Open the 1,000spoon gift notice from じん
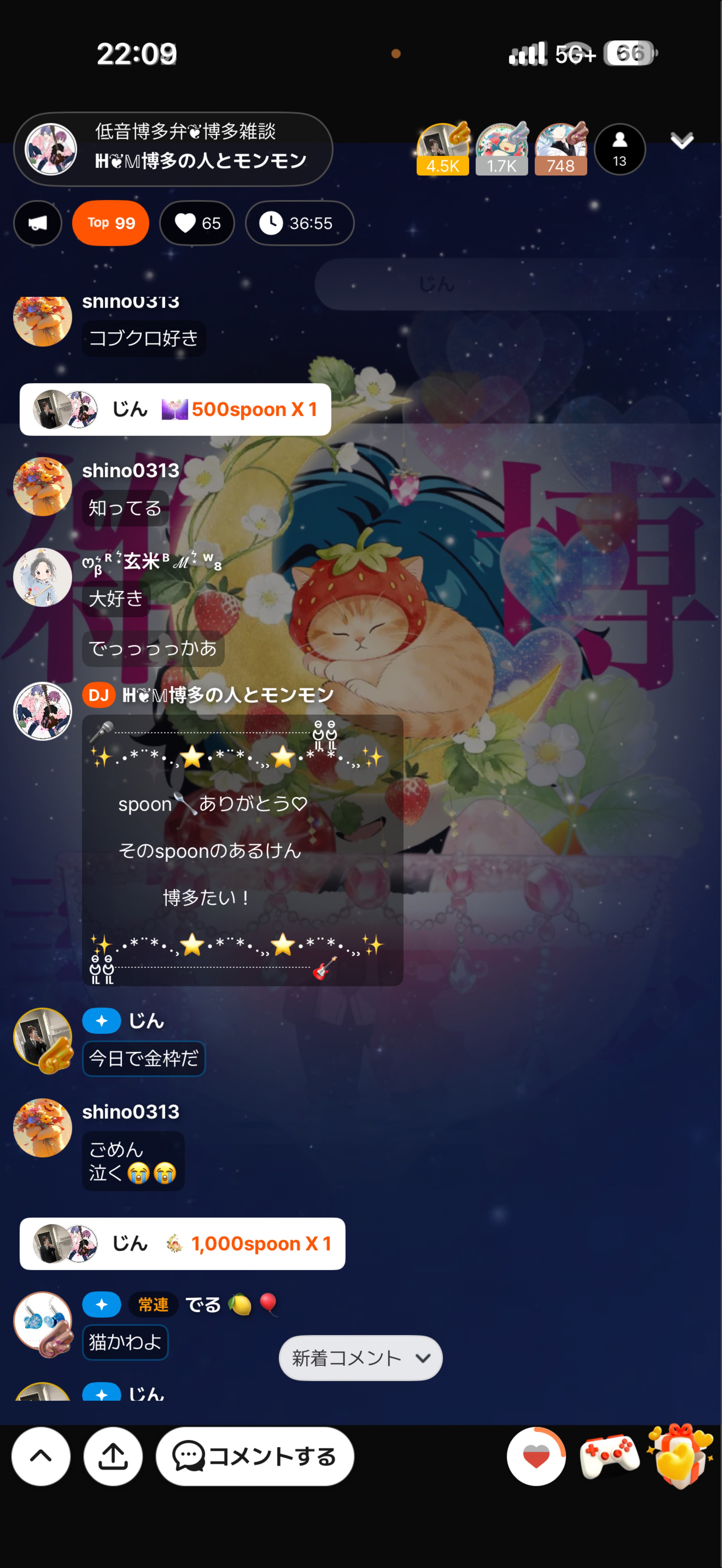Viewport: 722px width, 1568px height. [183, 1243]
